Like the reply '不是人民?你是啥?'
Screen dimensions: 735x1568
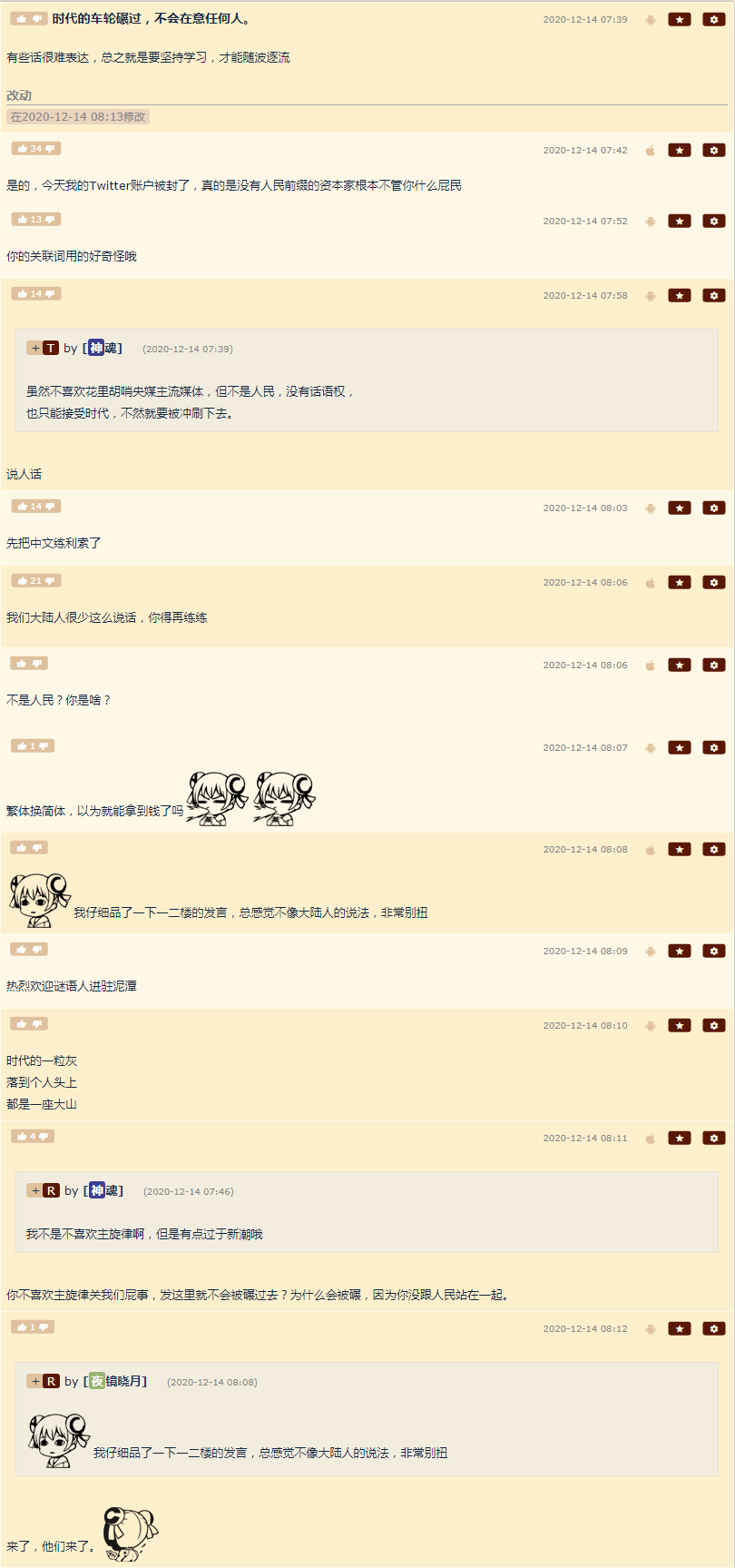click(22, 663)
